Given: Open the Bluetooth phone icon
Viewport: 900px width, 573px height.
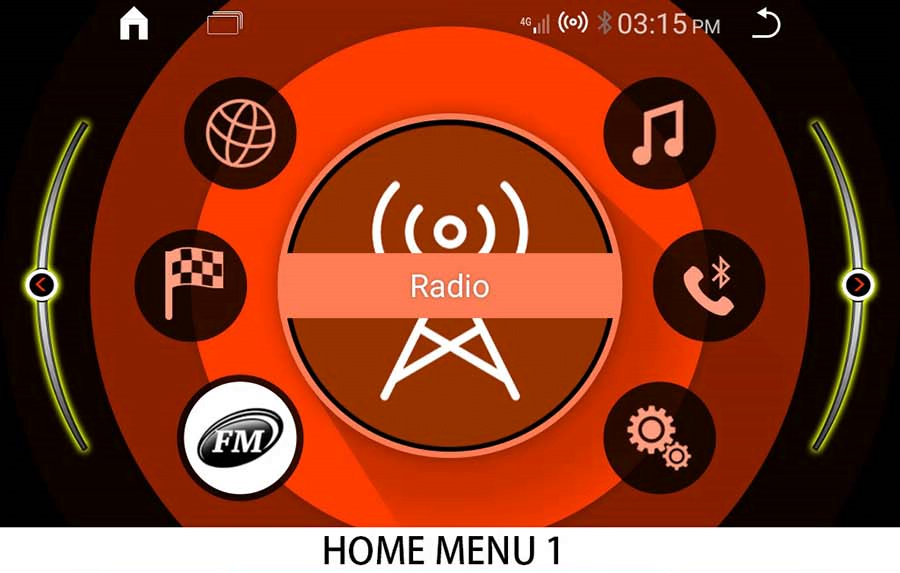Looking at the screenshot, I should pyautogui.click(x=709, y=285).
